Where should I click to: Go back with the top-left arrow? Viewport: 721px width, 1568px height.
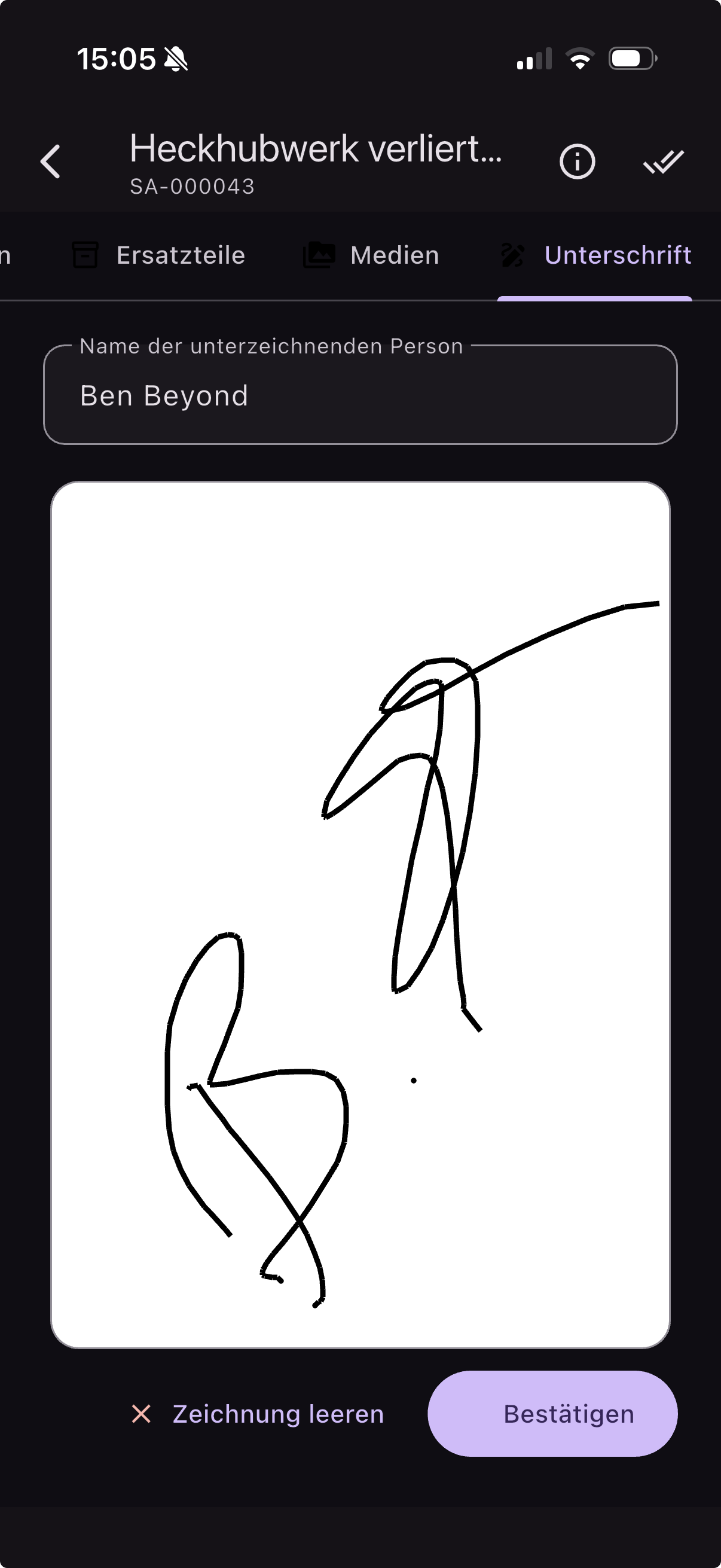(x=50, y=161)
